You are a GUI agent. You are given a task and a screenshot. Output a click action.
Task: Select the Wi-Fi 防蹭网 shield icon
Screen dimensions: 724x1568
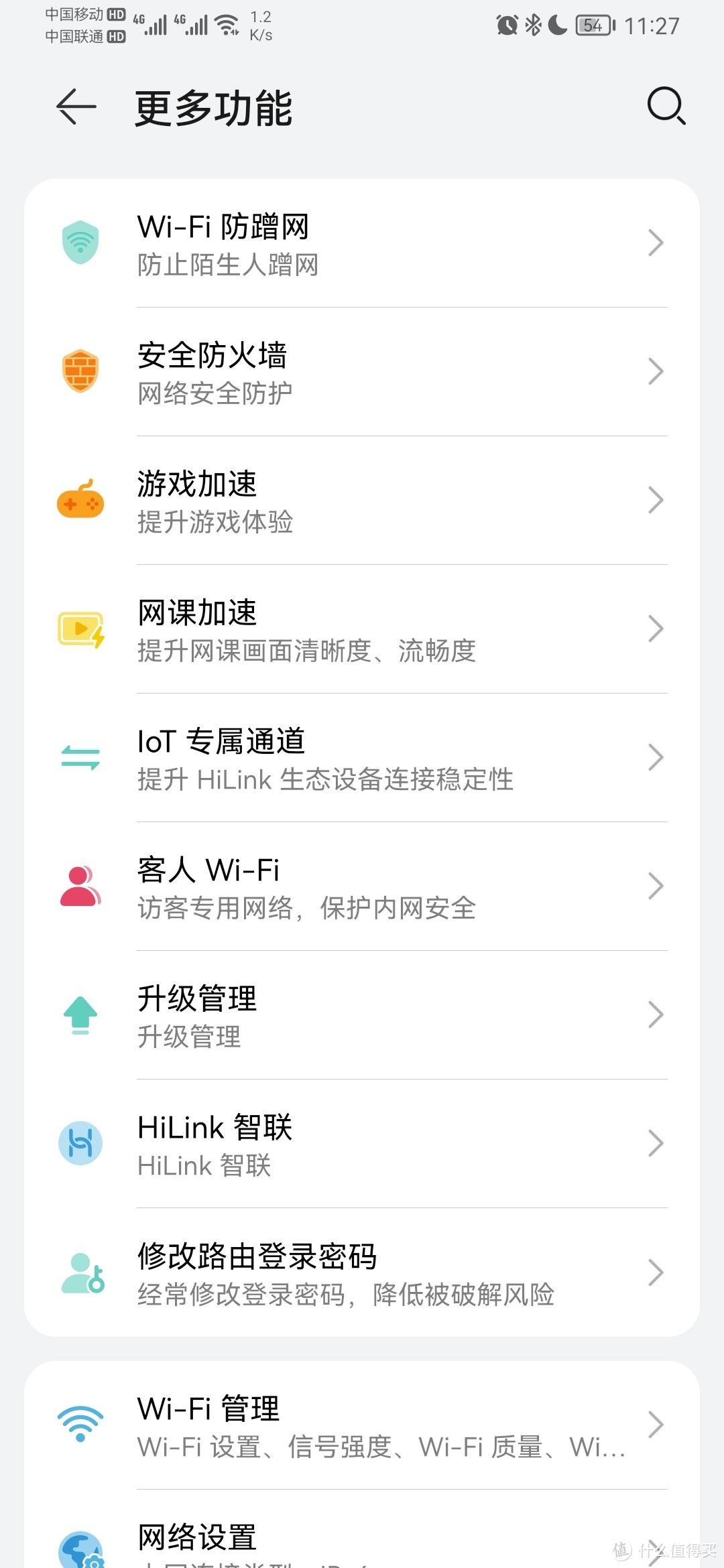pyautogui.click(x=80, y=243)
